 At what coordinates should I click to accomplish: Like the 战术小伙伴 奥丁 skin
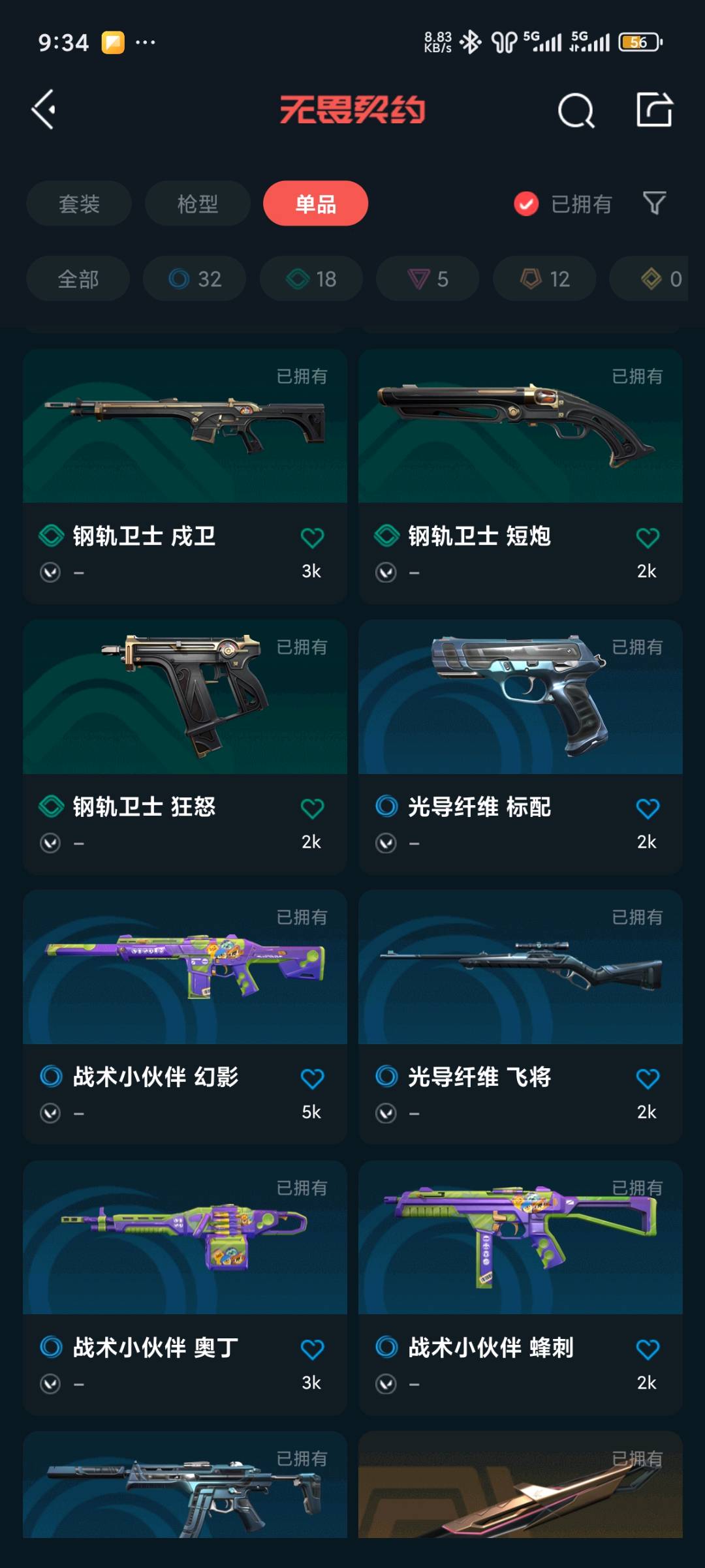(312, 1349)
